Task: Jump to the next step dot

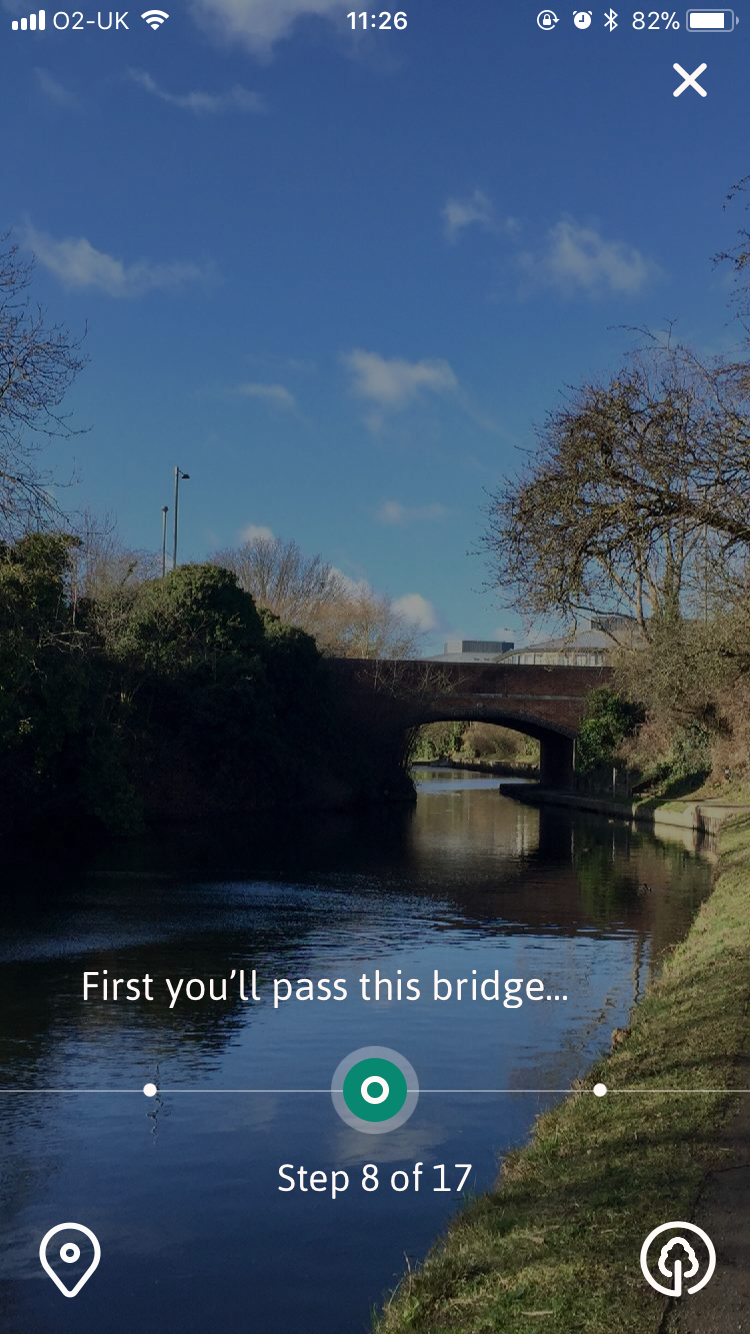Action: 600,1090
